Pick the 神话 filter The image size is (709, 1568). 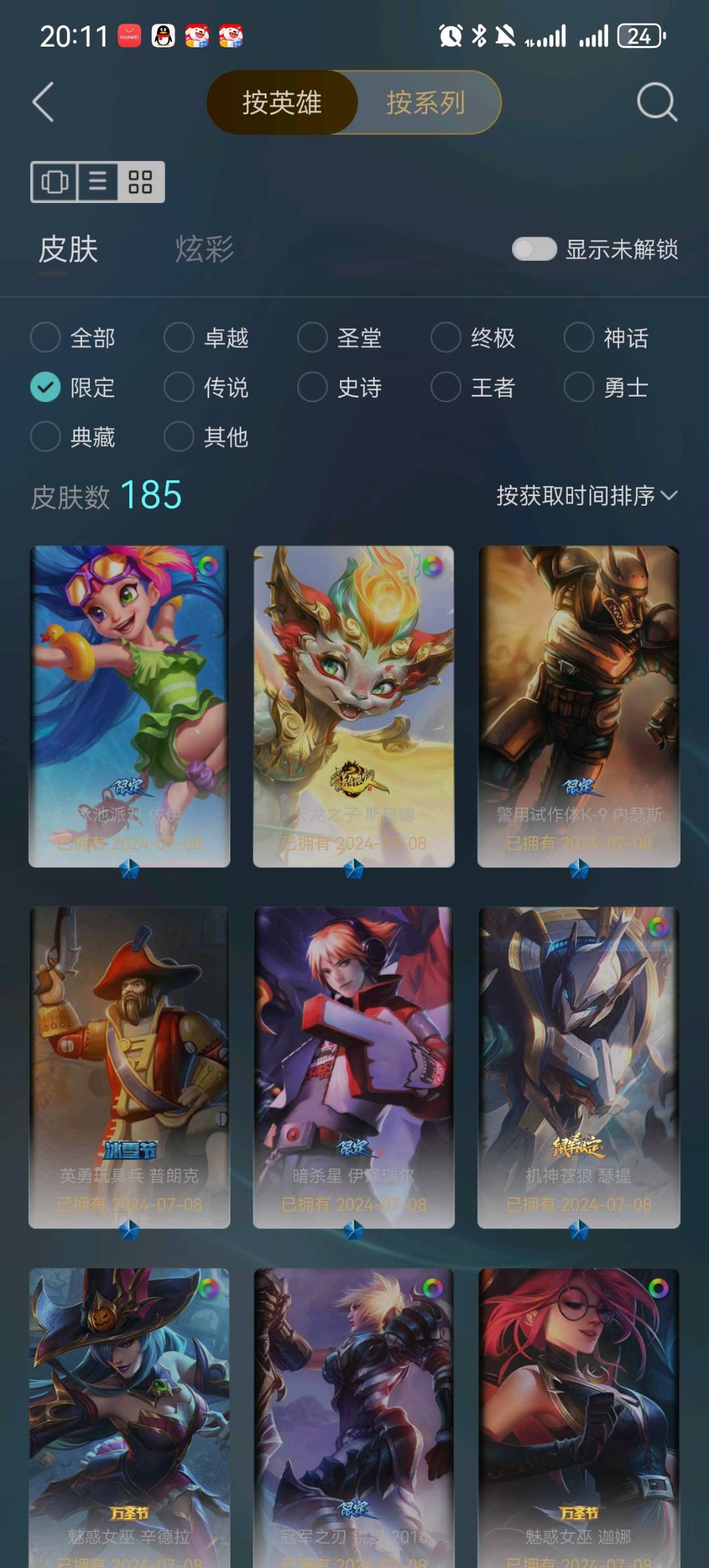pyautogui.click(x=607, y=338)
